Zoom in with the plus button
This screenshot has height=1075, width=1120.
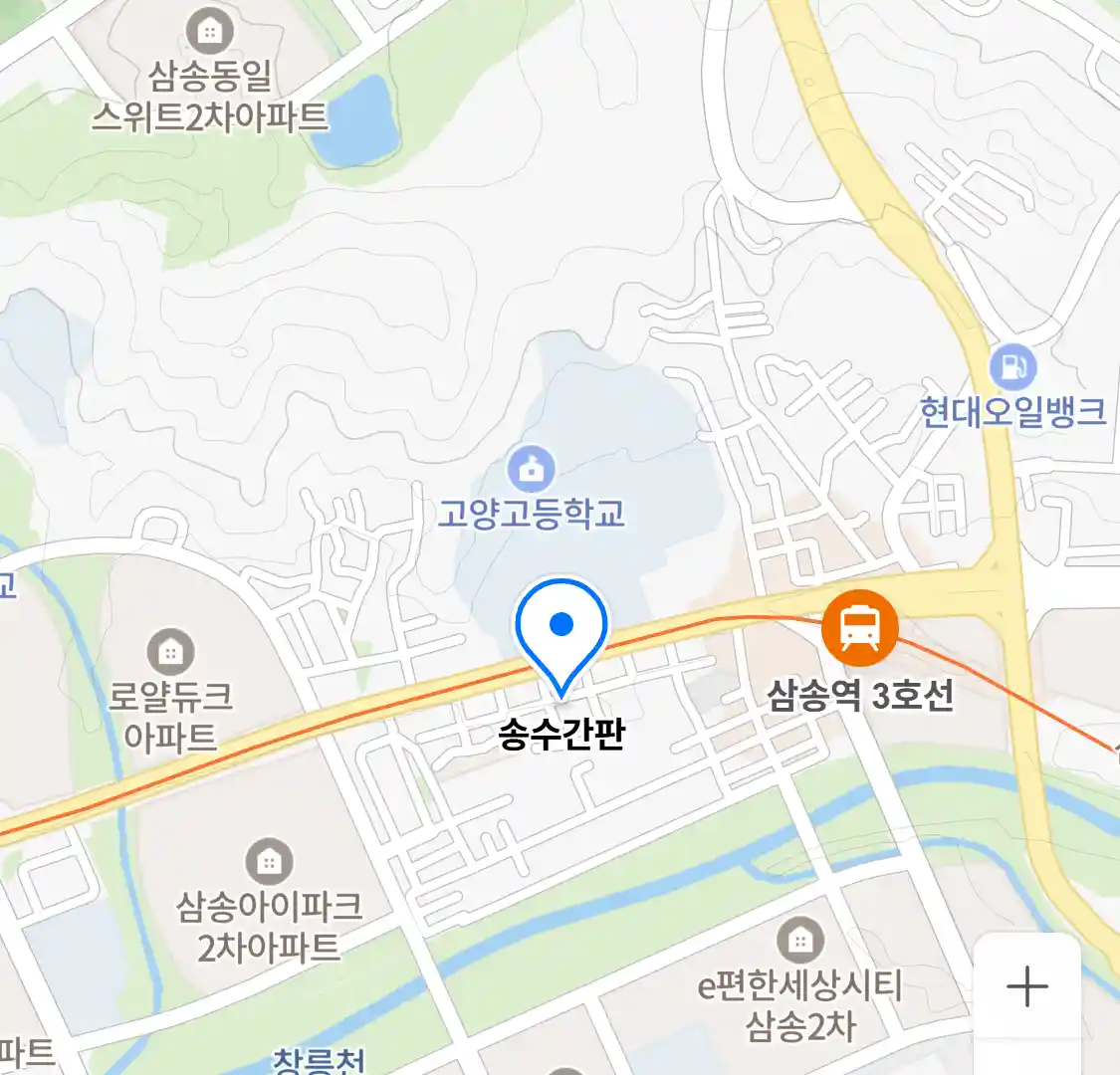tap(1026, 986)
